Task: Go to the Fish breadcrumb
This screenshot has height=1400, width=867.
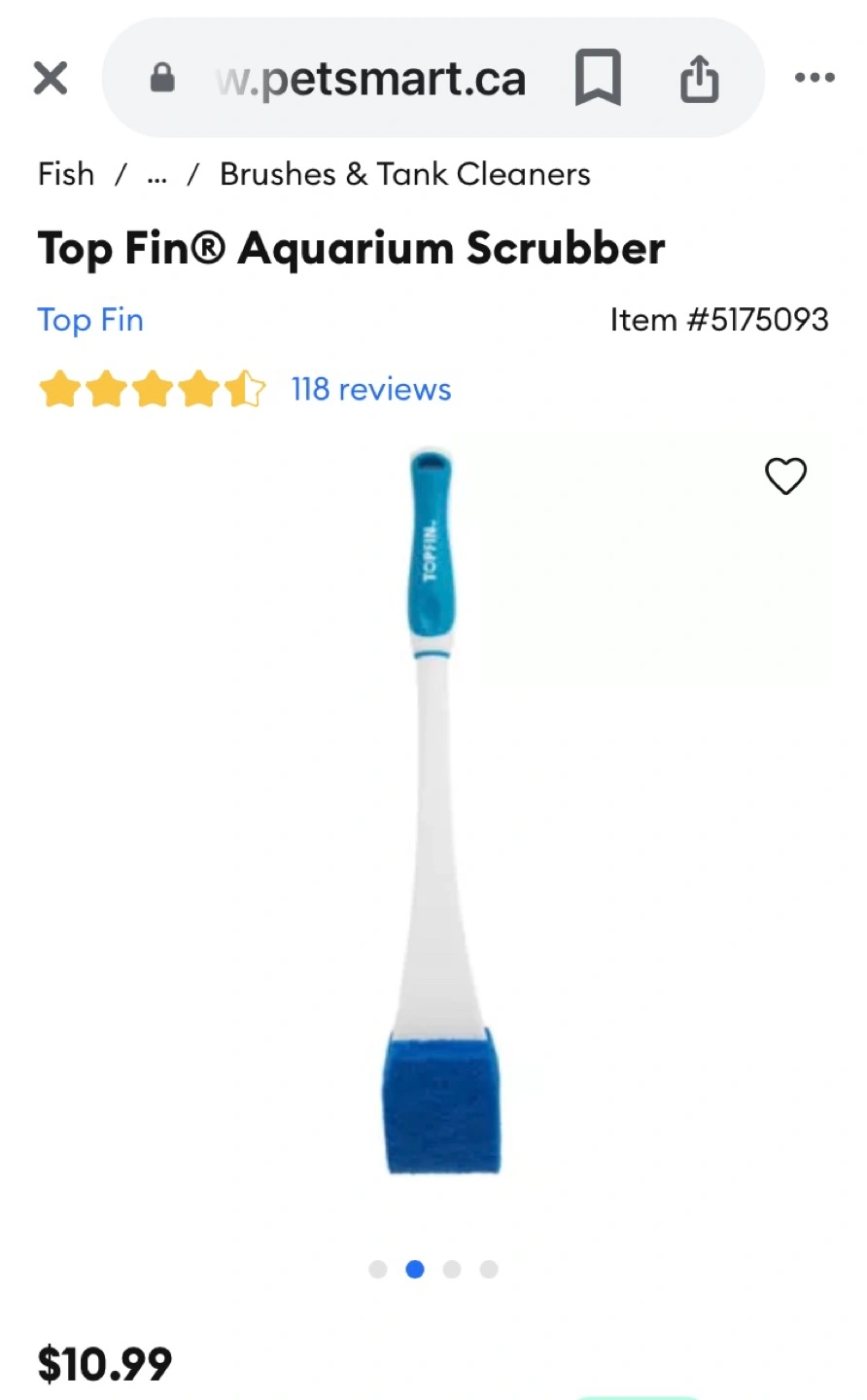Action: [x=66, y=174]
